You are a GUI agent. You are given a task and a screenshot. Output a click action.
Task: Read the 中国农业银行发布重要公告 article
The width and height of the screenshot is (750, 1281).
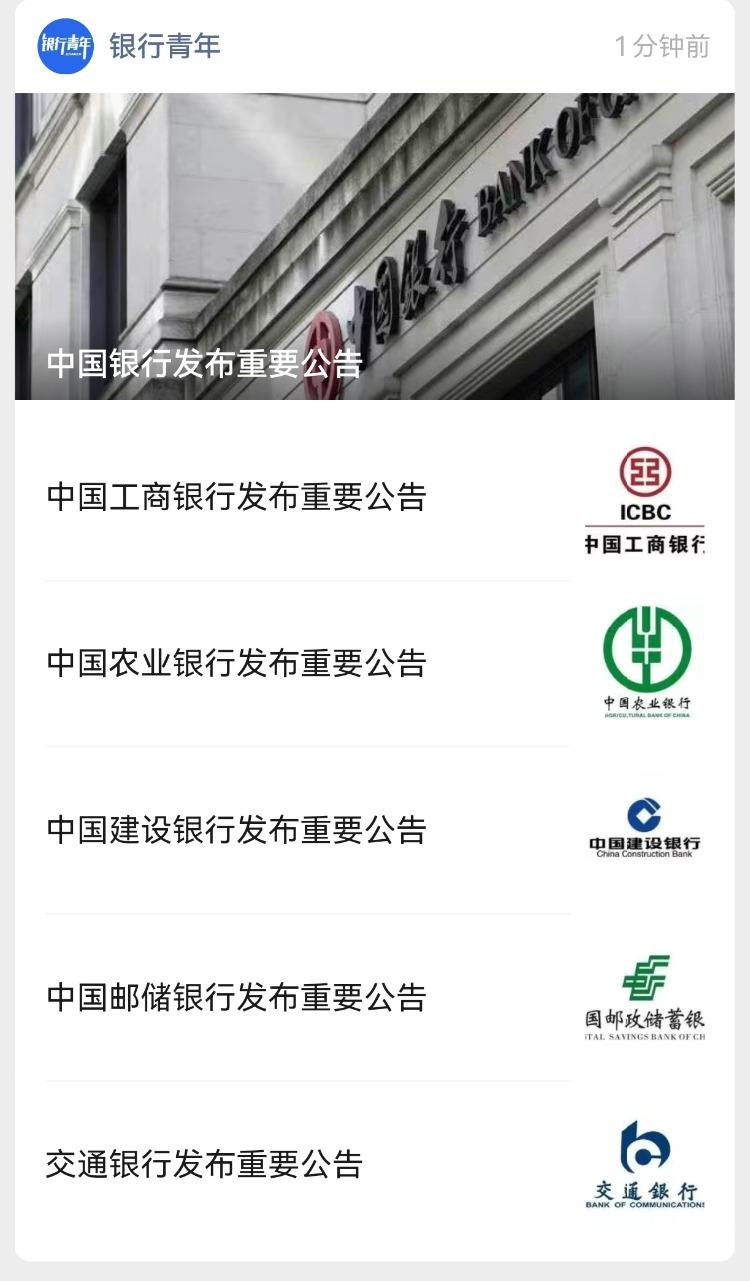(x=375, y=664)
